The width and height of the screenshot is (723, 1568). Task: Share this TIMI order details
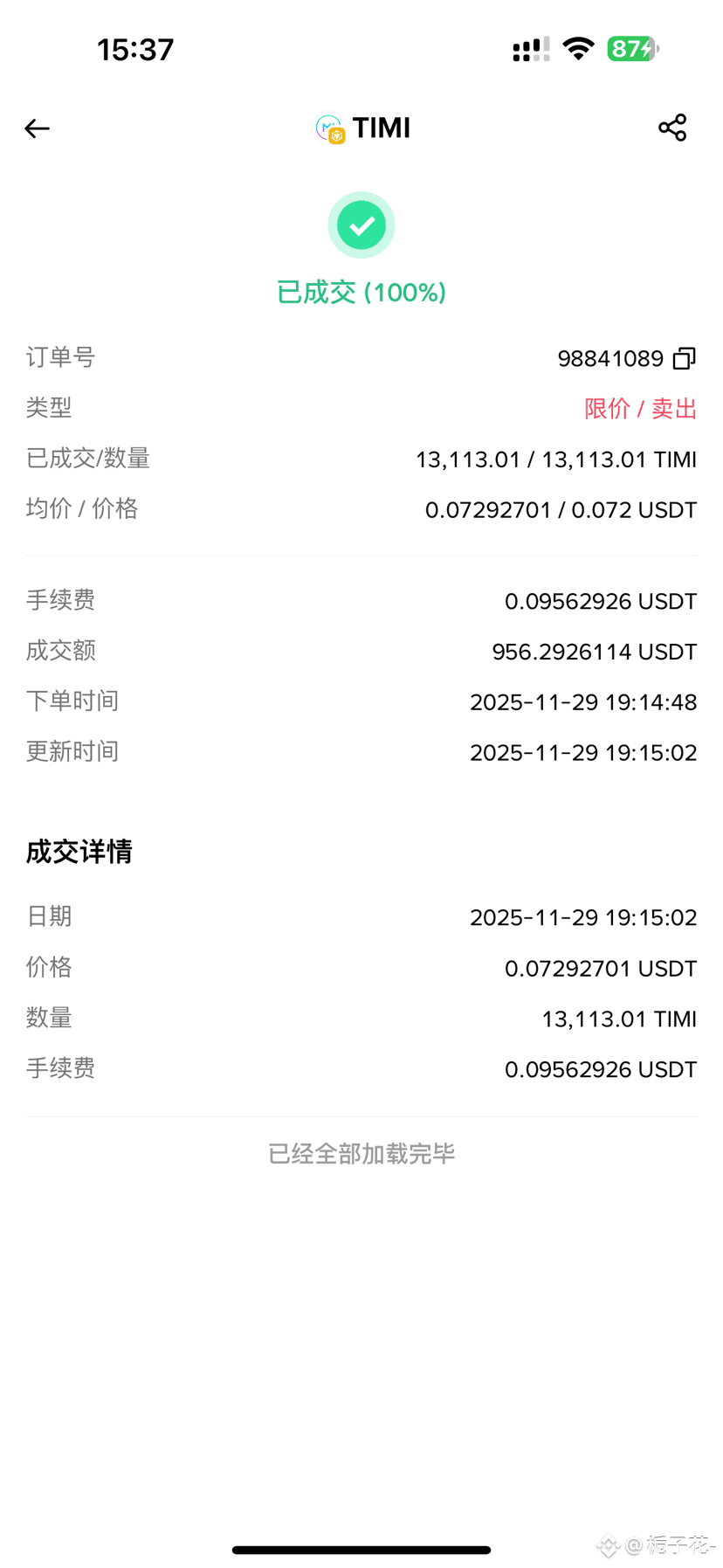tap(672, 128)
